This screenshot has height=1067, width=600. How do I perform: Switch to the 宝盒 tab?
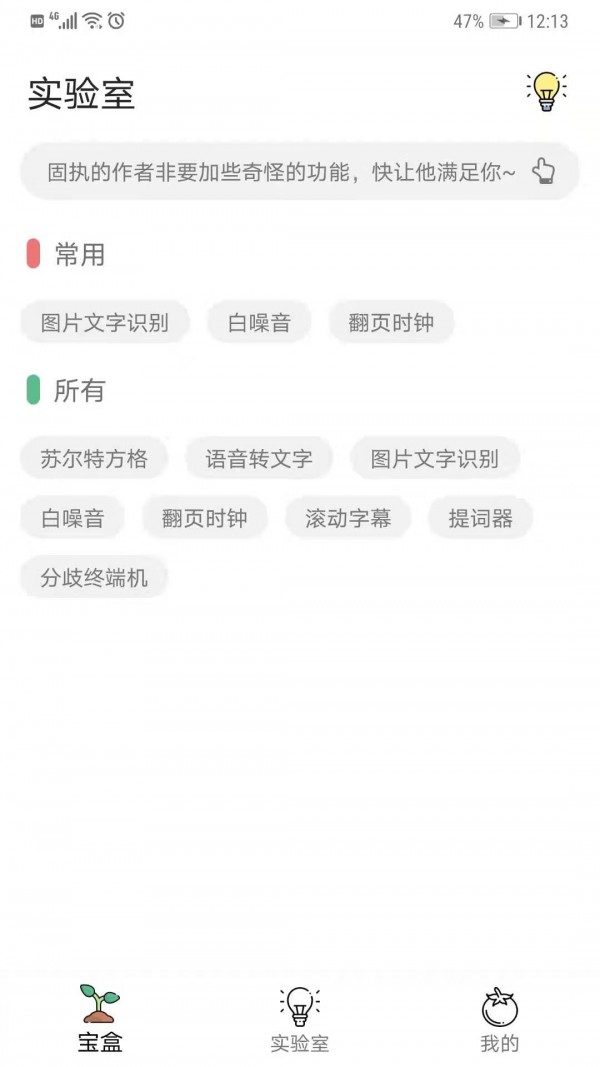100,1020
